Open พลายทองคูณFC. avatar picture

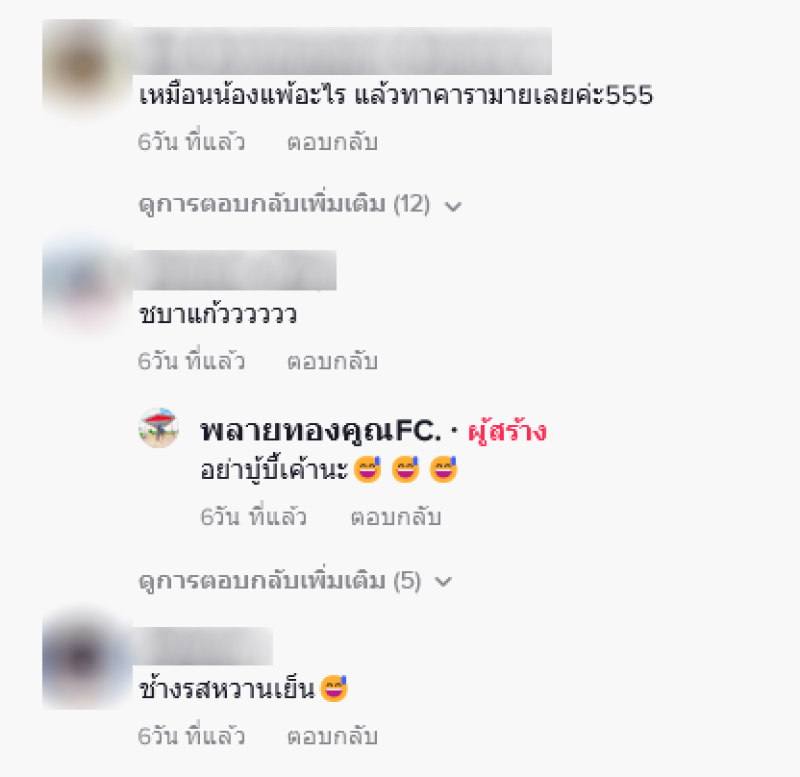tap(158, 428)
